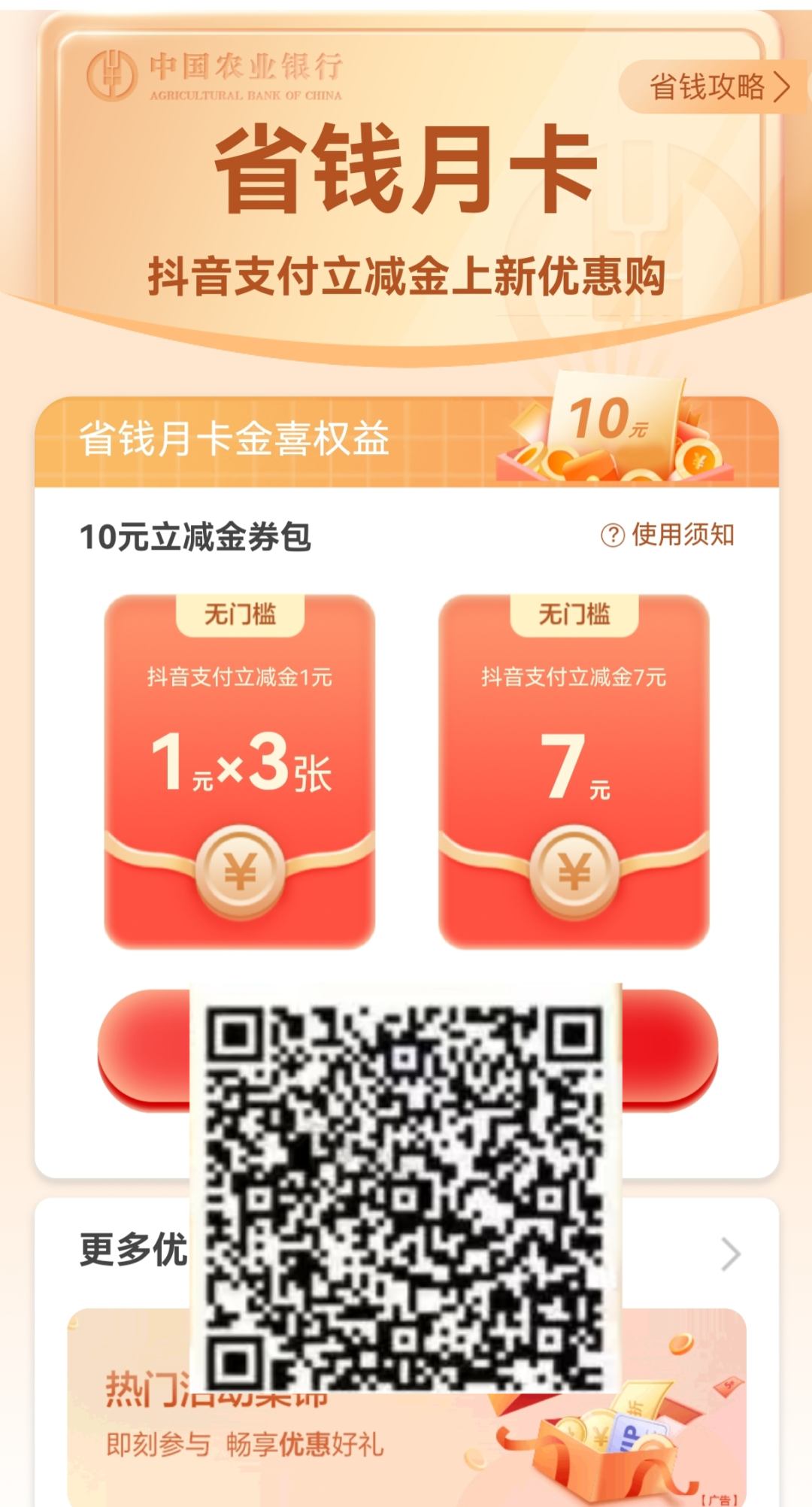Viewport: 812px width, 1507px height.
Task: Open the 使用须知 help question mark icon
Action: [611, 535]
